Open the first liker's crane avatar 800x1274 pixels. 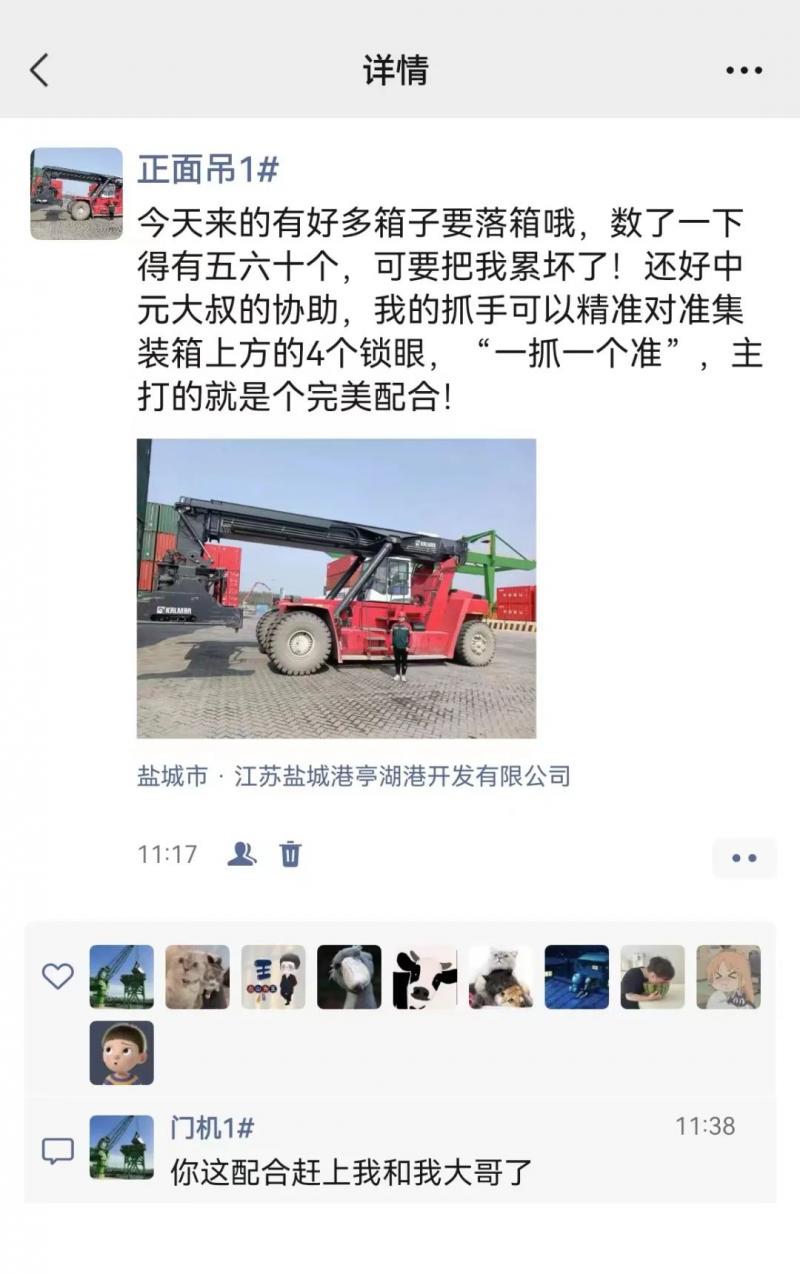pos(122,977)
